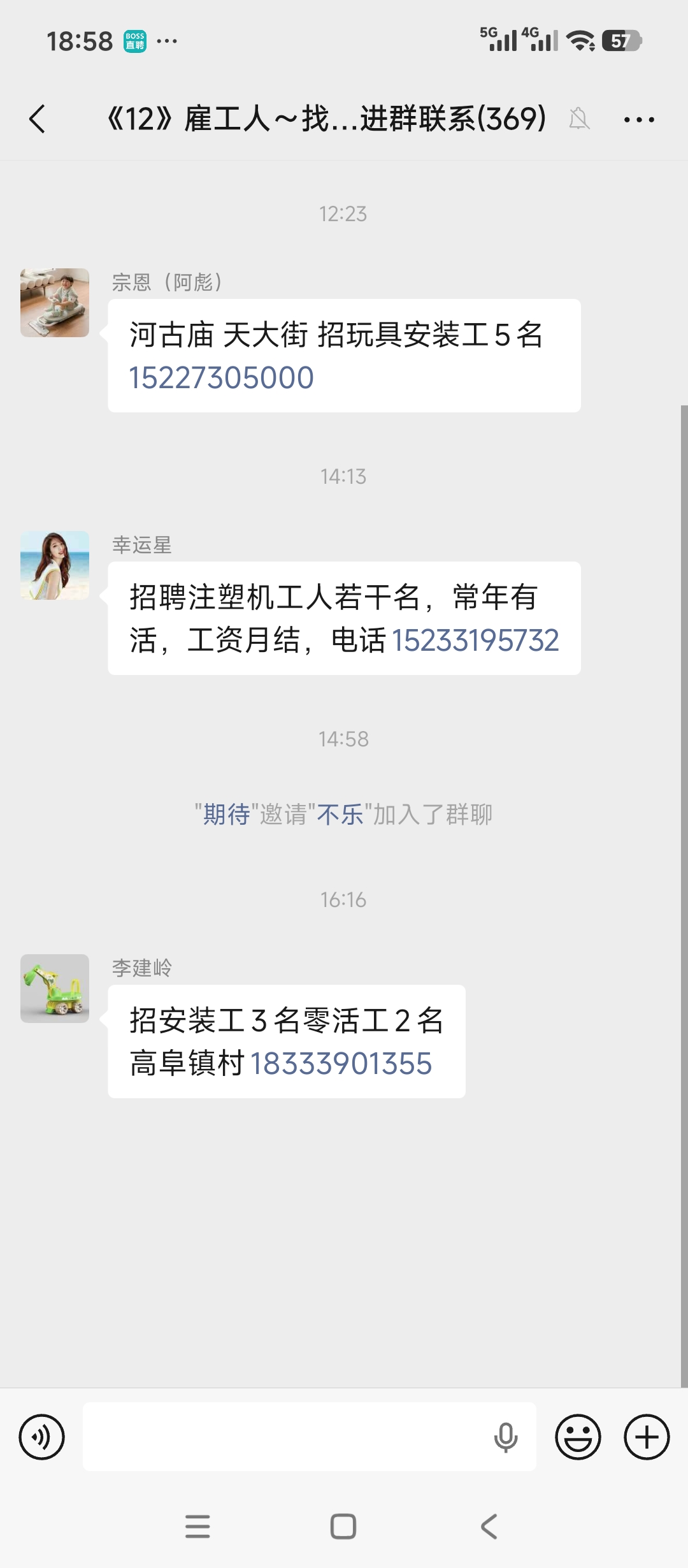The width and height of the screenshot is (688, 1568).
Task: Open 宗恩（阿彪）'s profile avatar
Action: tap(55, 303)
